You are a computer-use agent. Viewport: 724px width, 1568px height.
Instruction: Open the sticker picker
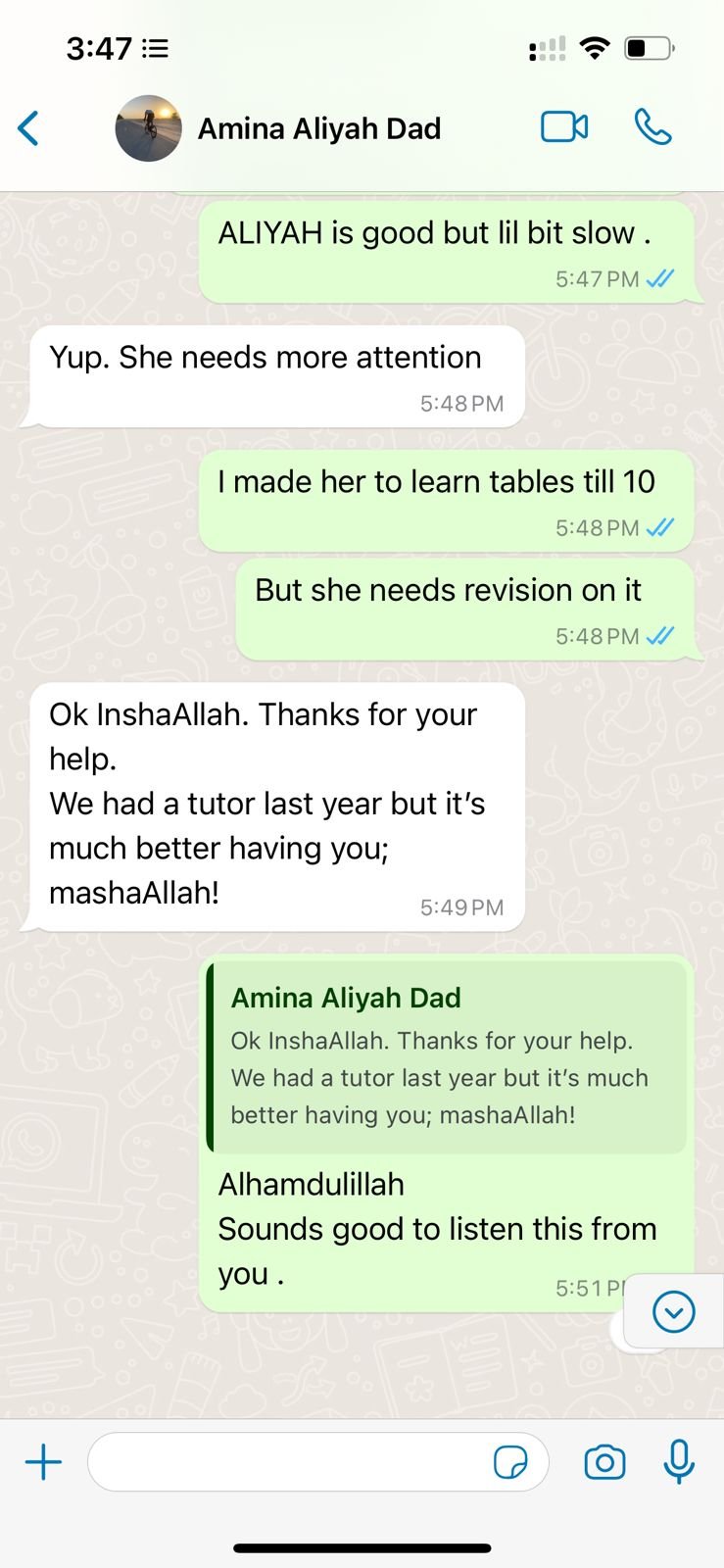[x=509, y=1462]
